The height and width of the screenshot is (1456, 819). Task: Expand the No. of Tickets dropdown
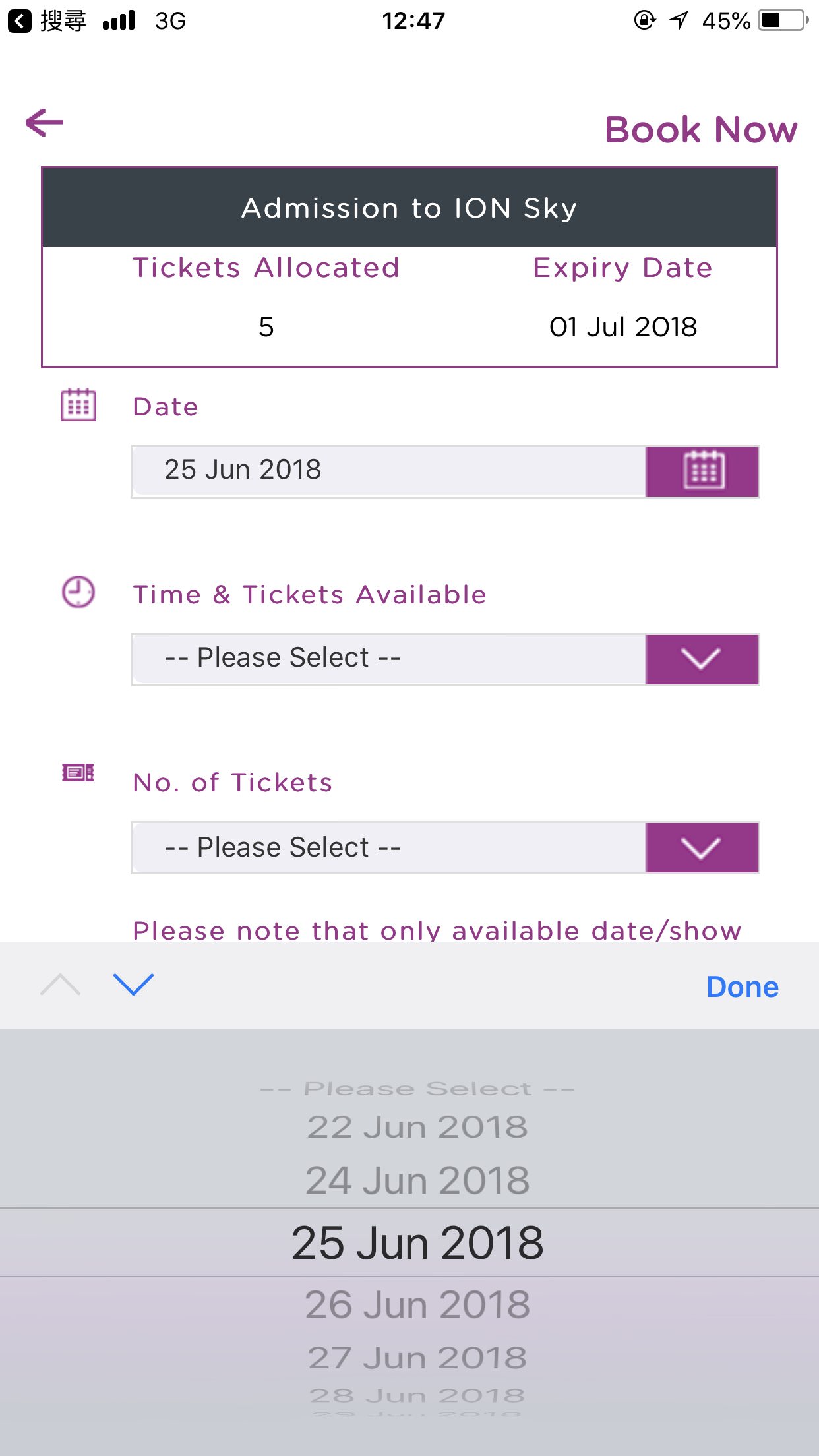(x=702, y=847)
